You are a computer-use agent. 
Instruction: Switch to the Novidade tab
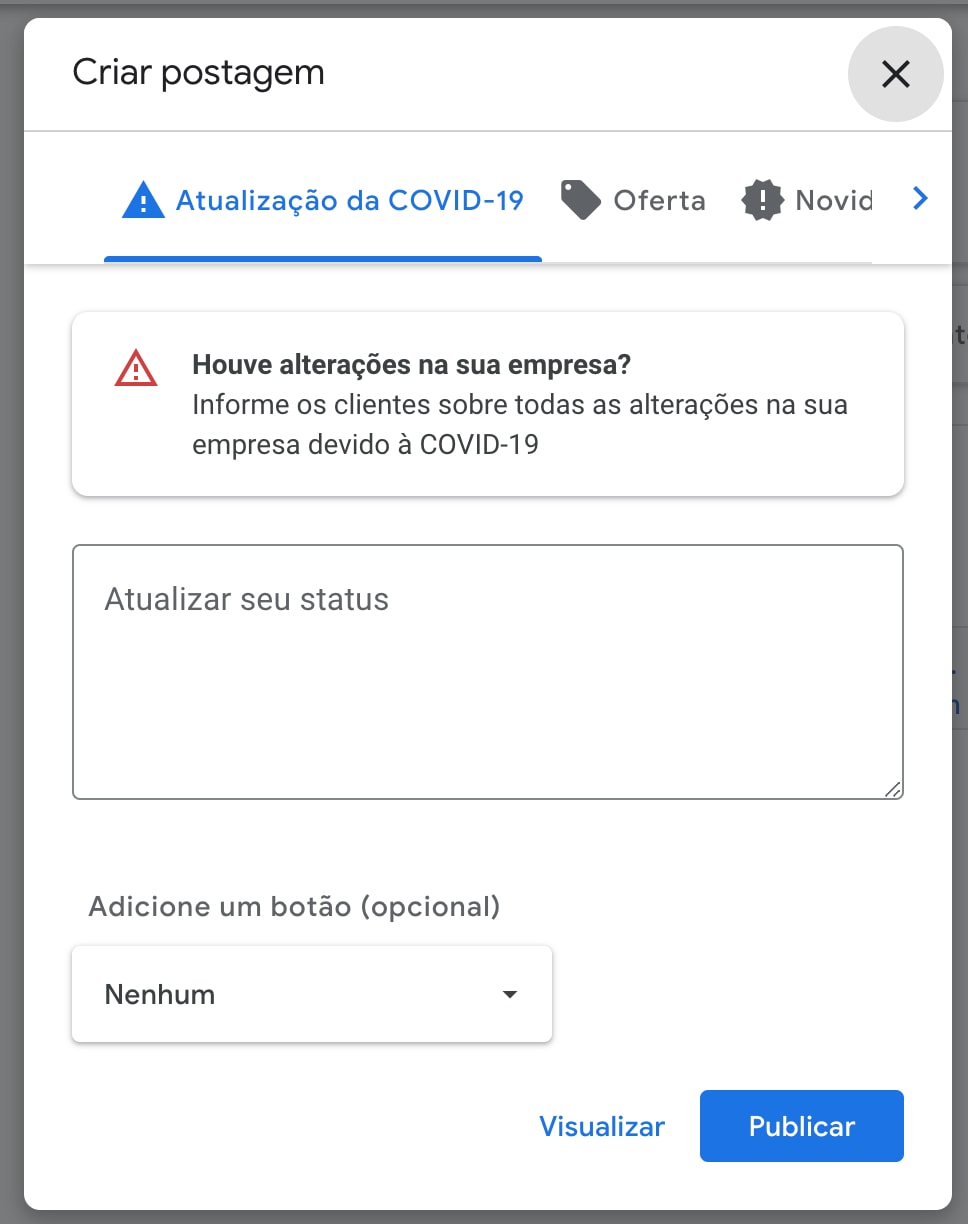(808, 201)
